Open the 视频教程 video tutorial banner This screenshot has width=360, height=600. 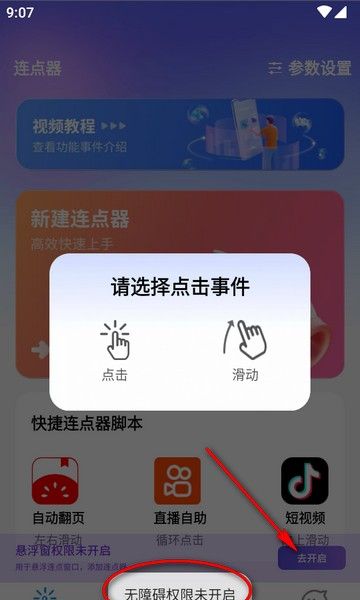click(x=180, y=134)
